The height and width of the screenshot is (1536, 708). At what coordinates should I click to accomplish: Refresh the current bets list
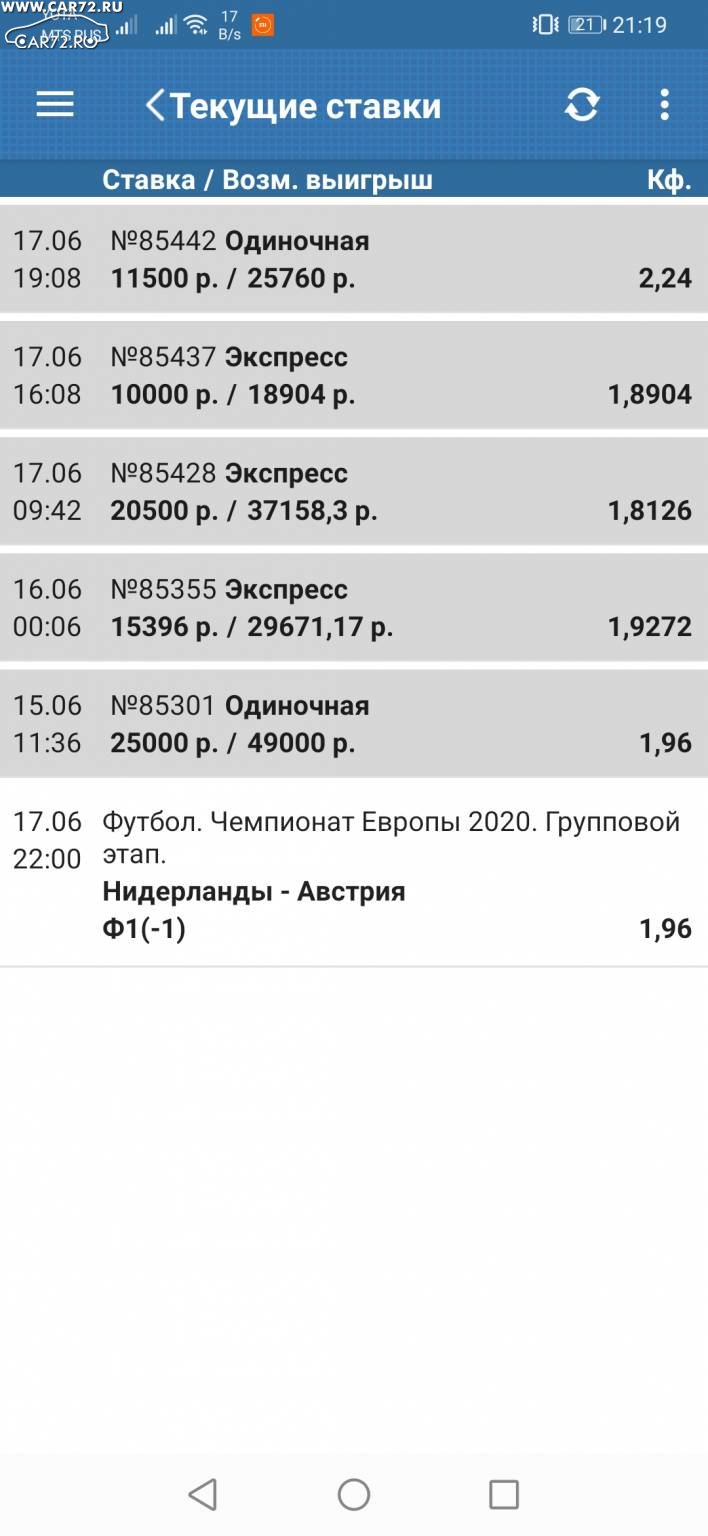click(582, 105)
